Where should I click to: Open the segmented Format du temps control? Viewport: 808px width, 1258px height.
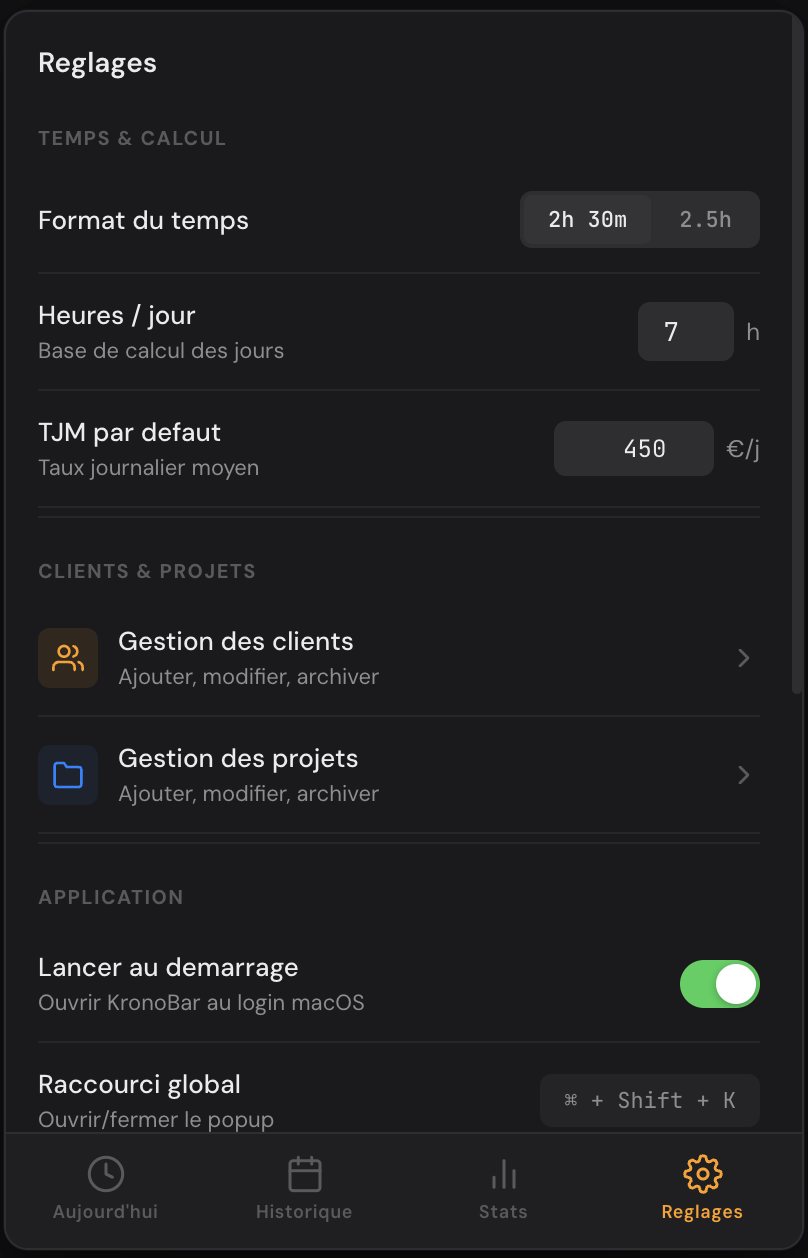coord(639,219)
